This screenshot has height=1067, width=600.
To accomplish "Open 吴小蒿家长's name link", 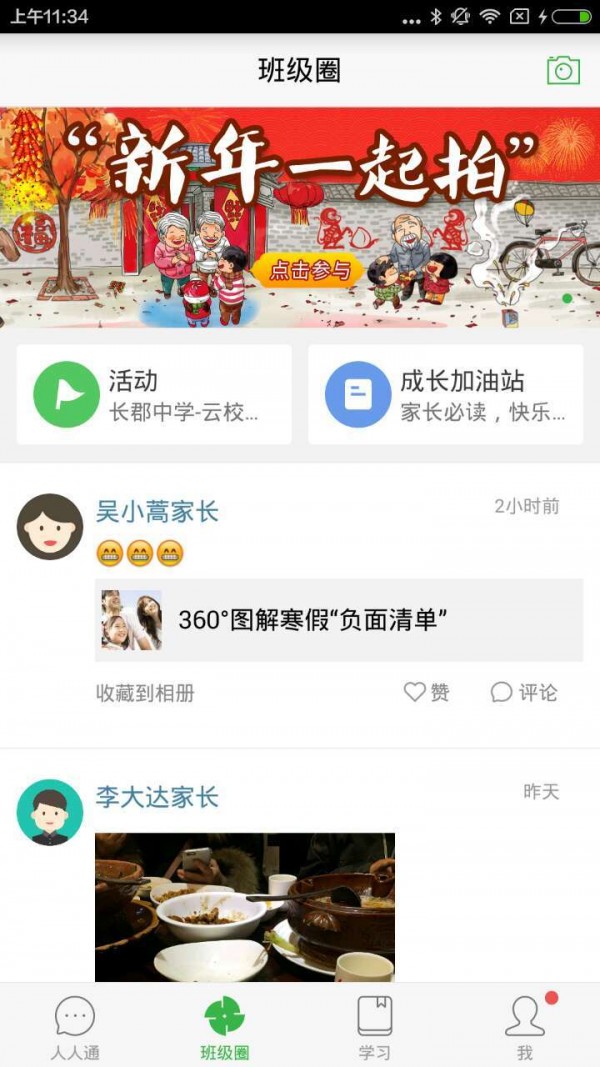I will 157,512.
